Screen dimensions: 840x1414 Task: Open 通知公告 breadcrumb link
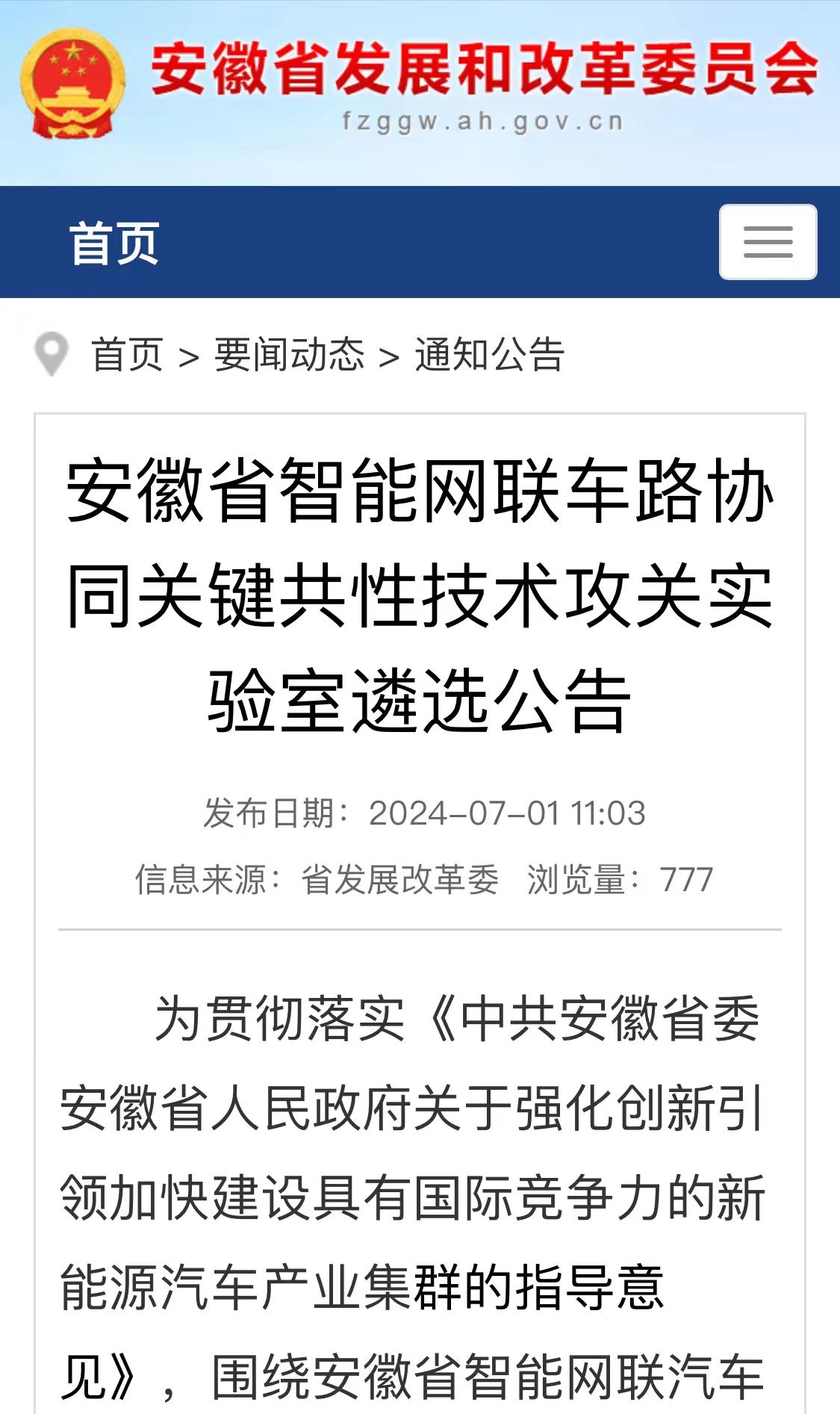coord(489,355)
